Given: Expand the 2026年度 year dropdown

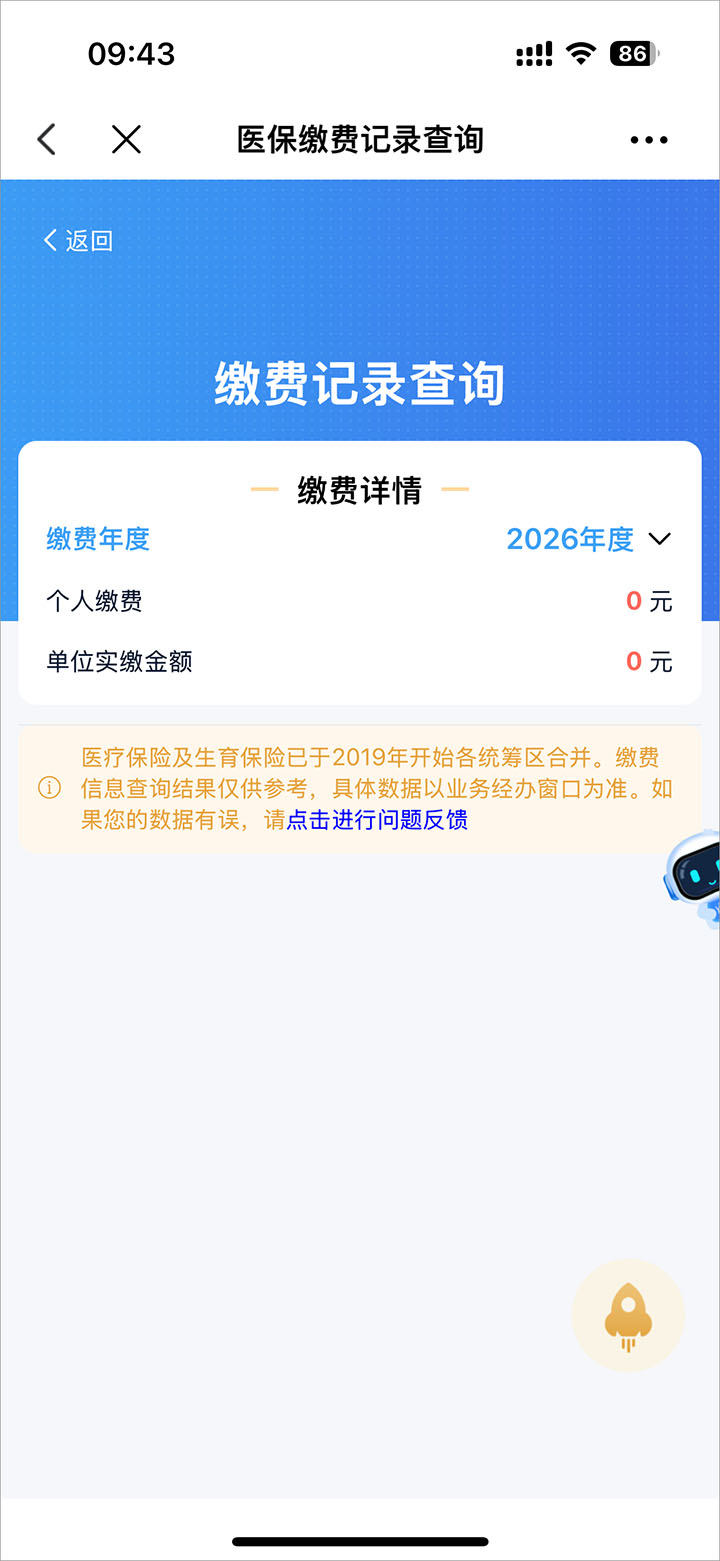Looking at the screenshot, I should coord(588,539).
